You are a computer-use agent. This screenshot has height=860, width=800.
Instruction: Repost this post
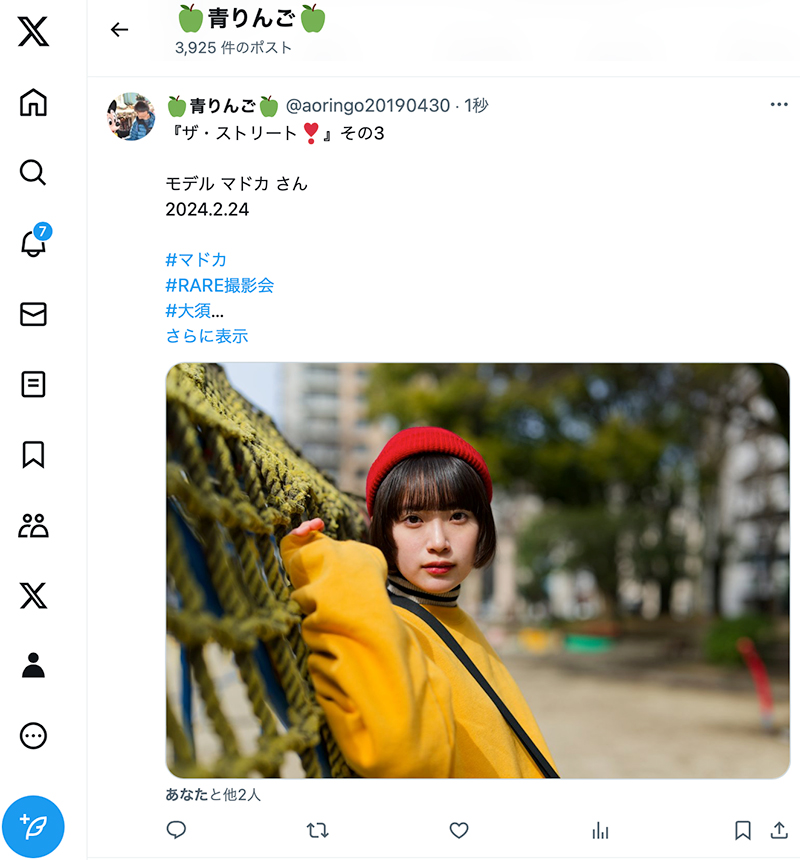click(x=317, y=830)
